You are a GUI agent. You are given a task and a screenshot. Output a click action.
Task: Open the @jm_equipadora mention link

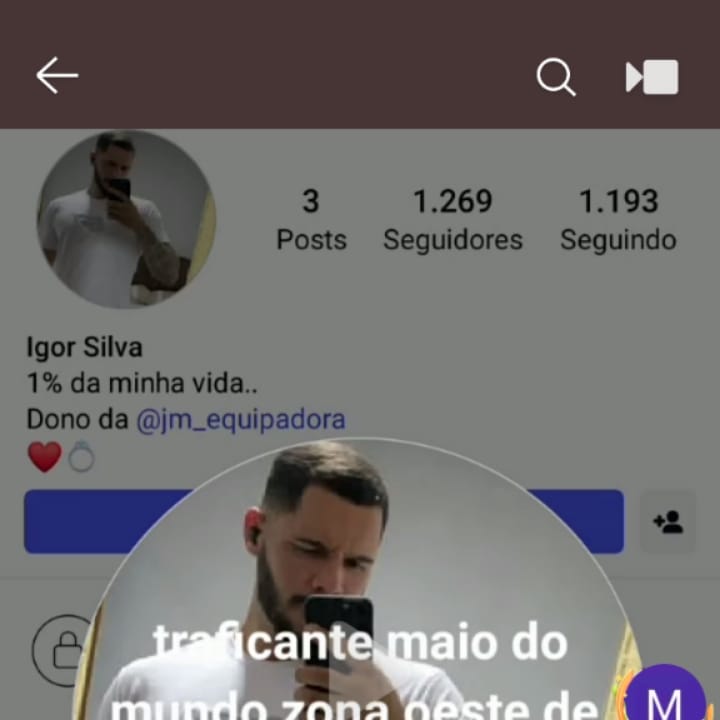[240, 419]
